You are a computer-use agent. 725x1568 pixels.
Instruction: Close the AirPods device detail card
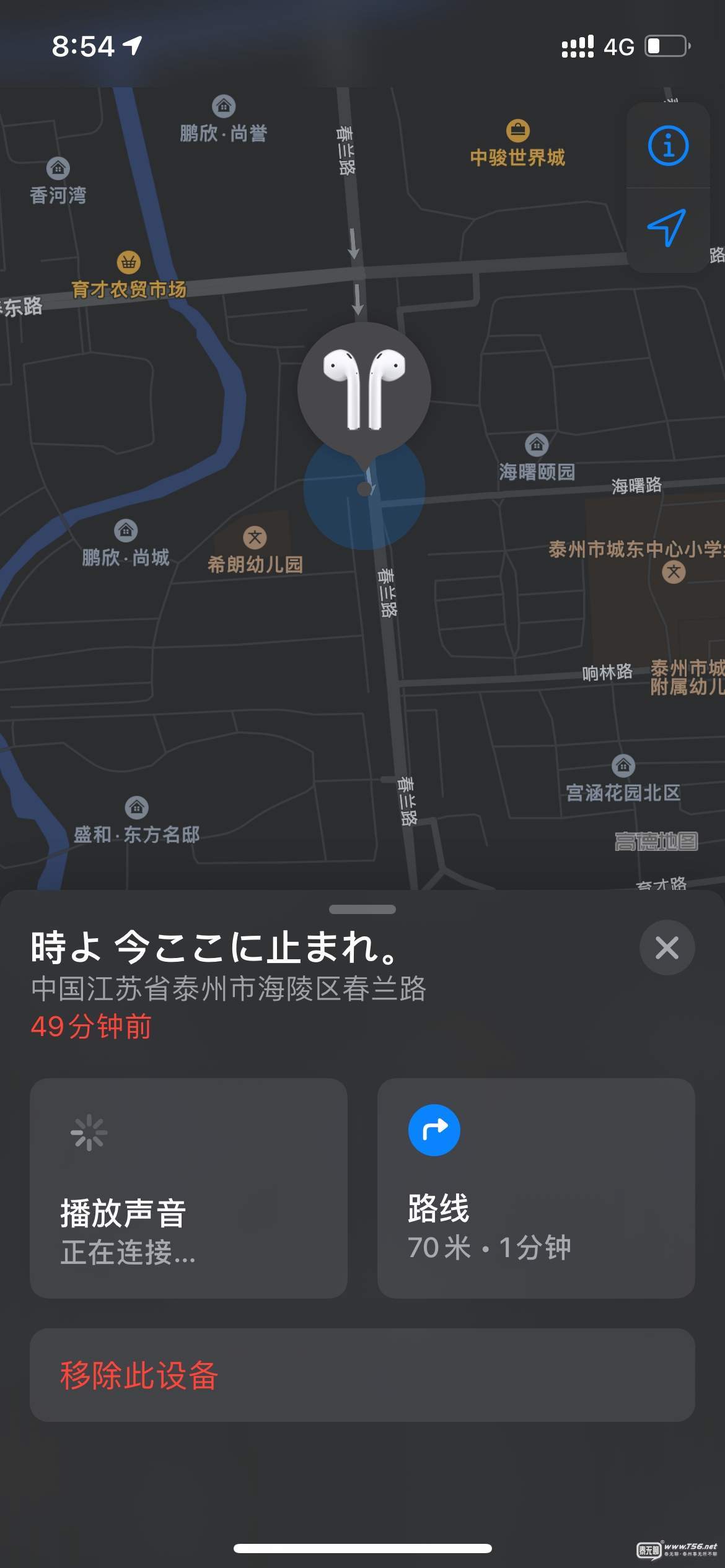pos(667,947)
